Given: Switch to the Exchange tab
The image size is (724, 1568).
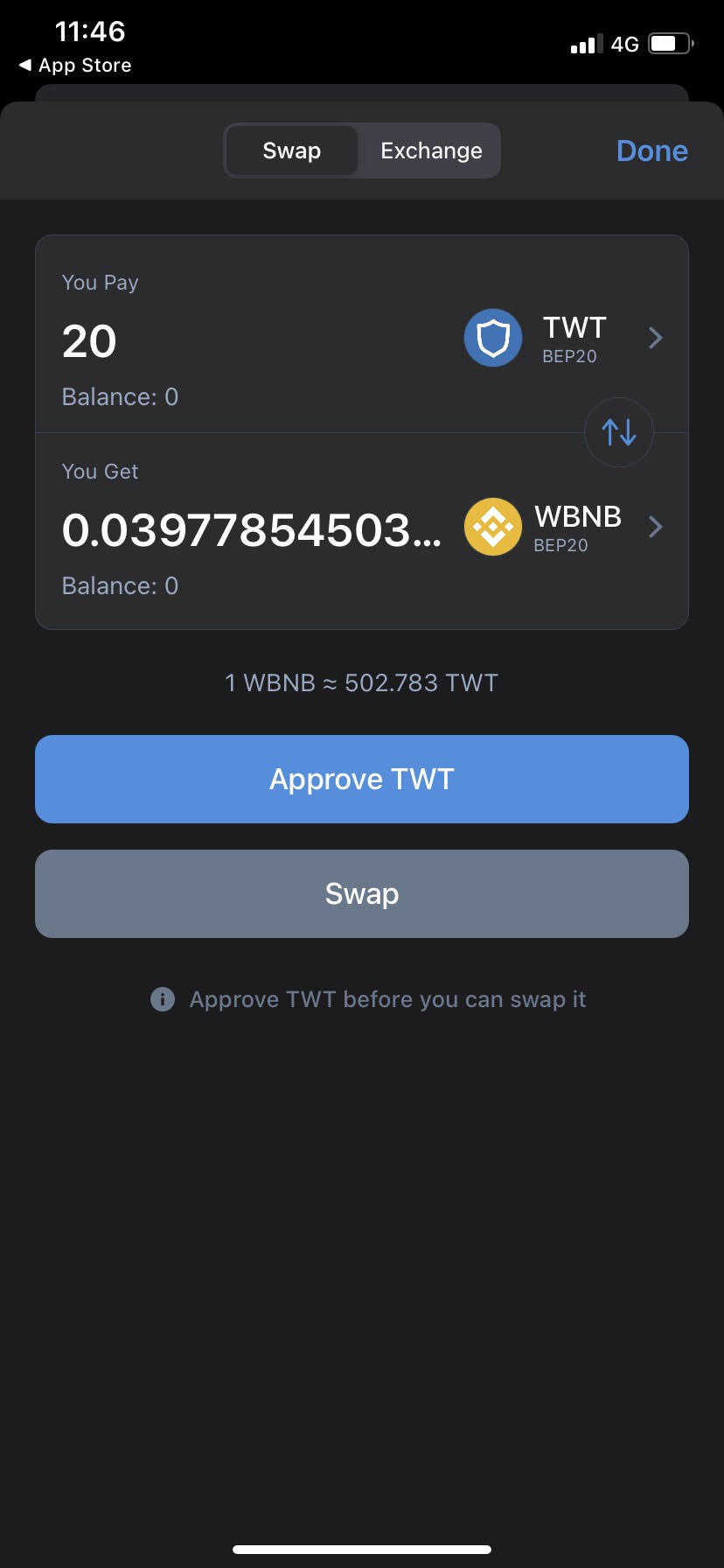Looking at the screenshot, I should click(x=430, y=150).
